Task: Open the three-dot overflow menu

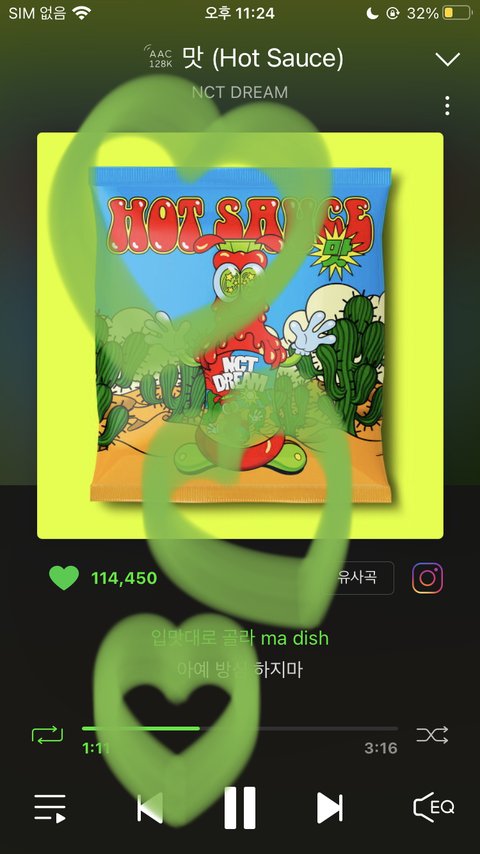Action: (x=447, y=106)
